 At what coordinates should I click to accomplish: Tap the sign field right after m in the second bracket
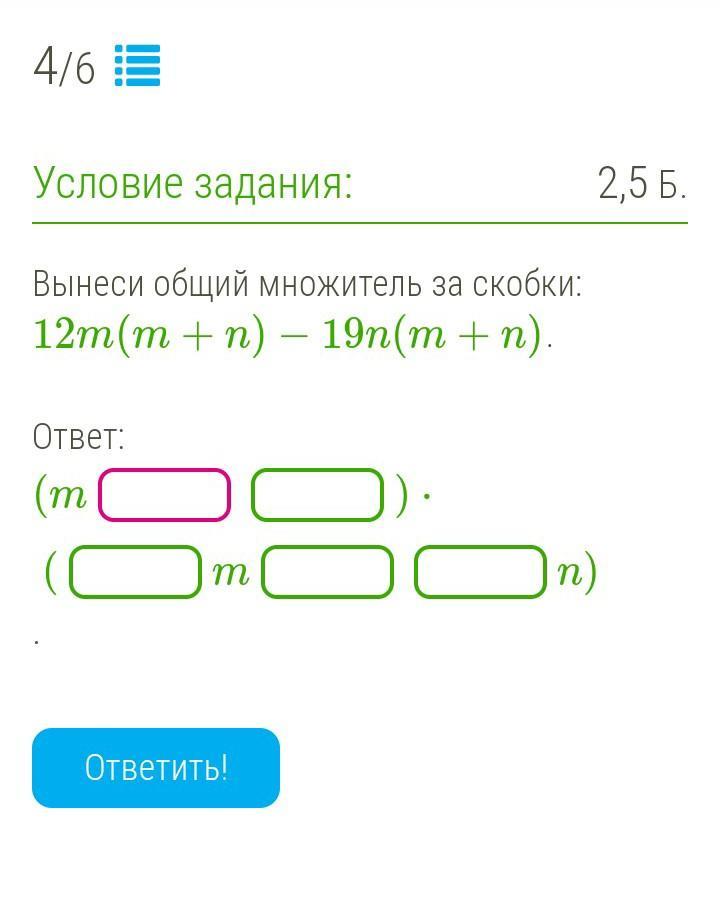pyautogui.click(x=327, y=572)
